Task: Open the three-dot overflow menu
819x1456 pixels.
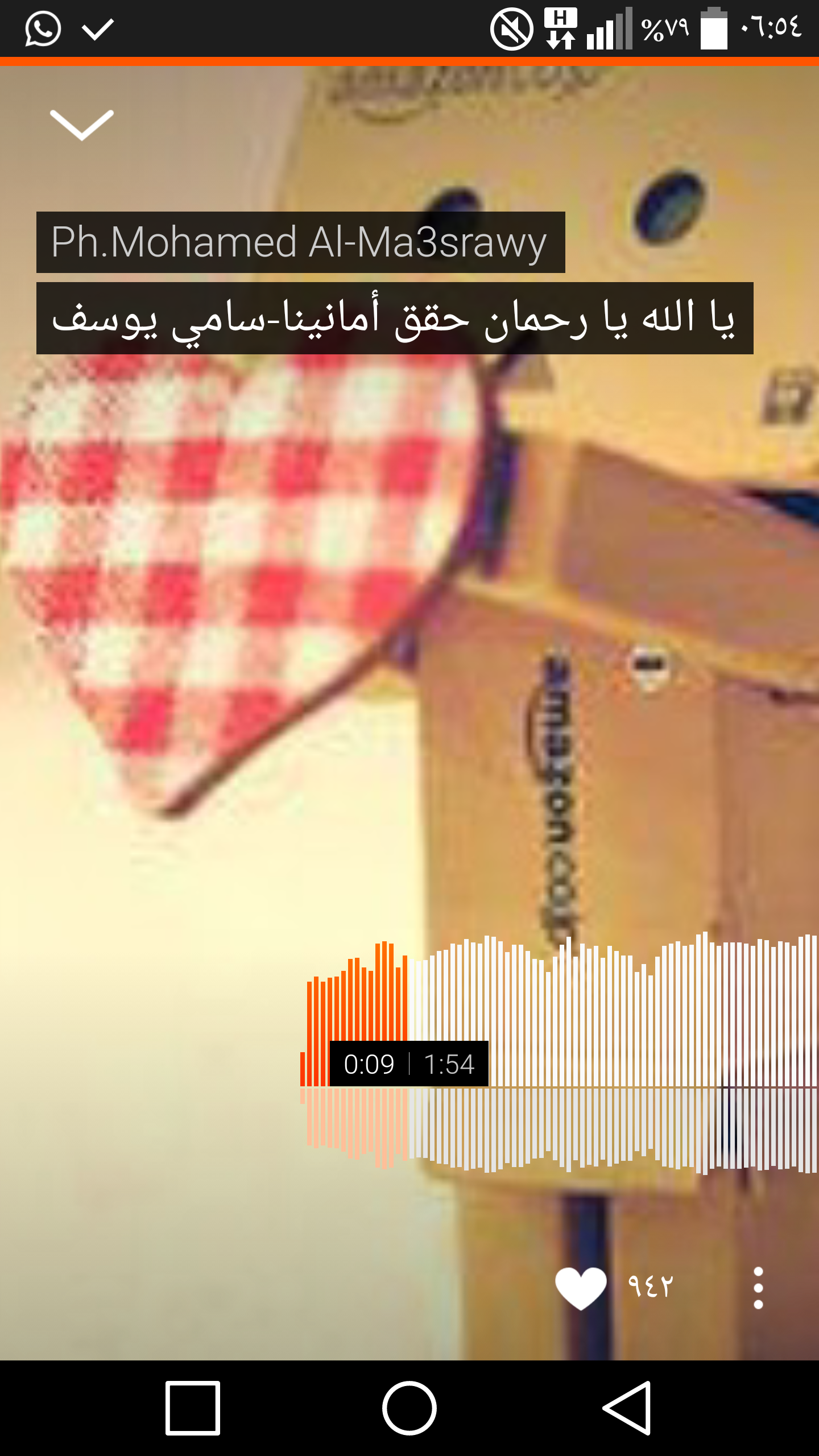Action: pyautogui.click(x=758, y=1288)
